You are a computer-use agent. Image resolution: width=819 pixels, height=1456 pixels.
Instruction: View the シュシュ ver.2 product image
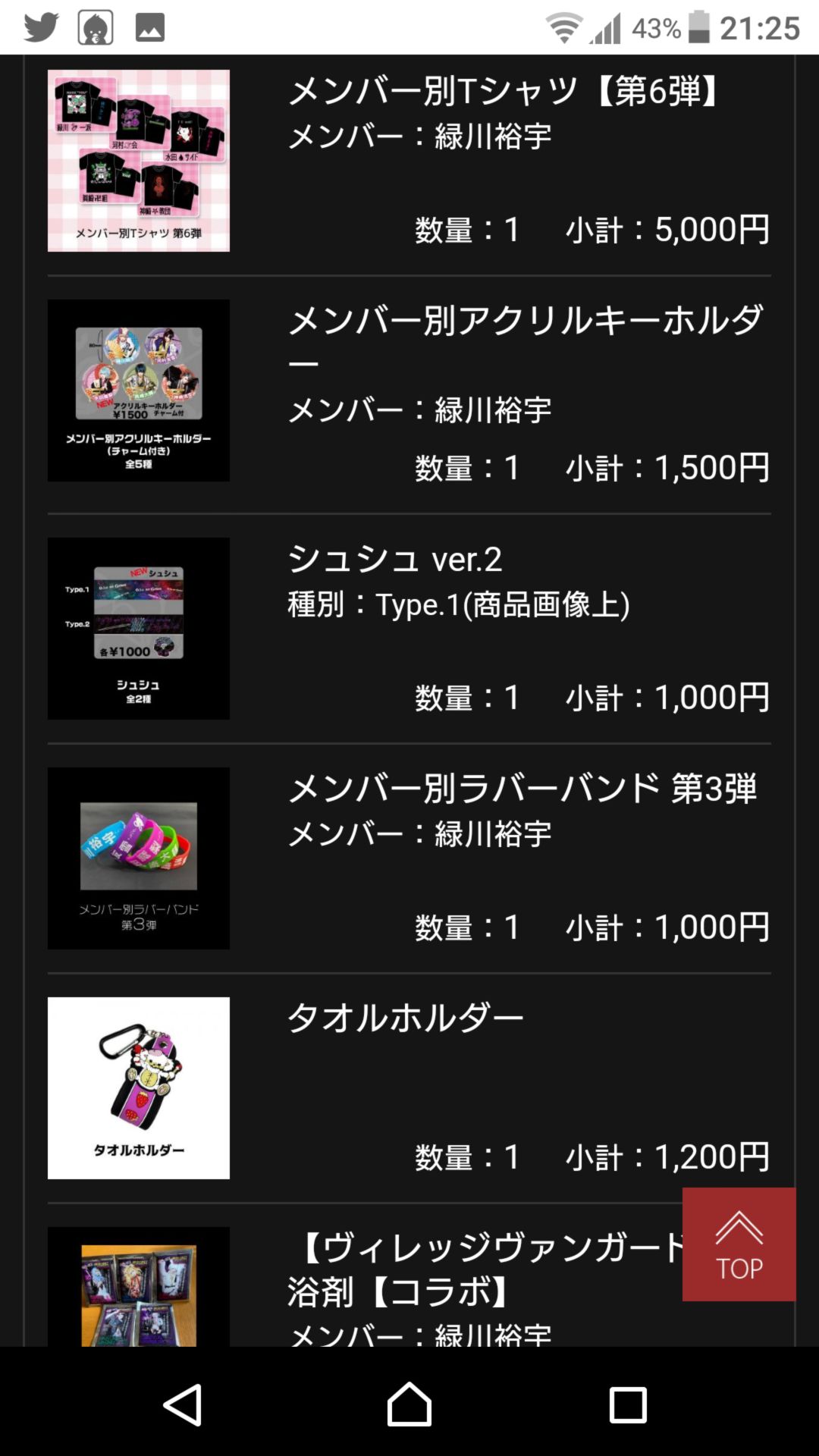click(x=139, y=629)
